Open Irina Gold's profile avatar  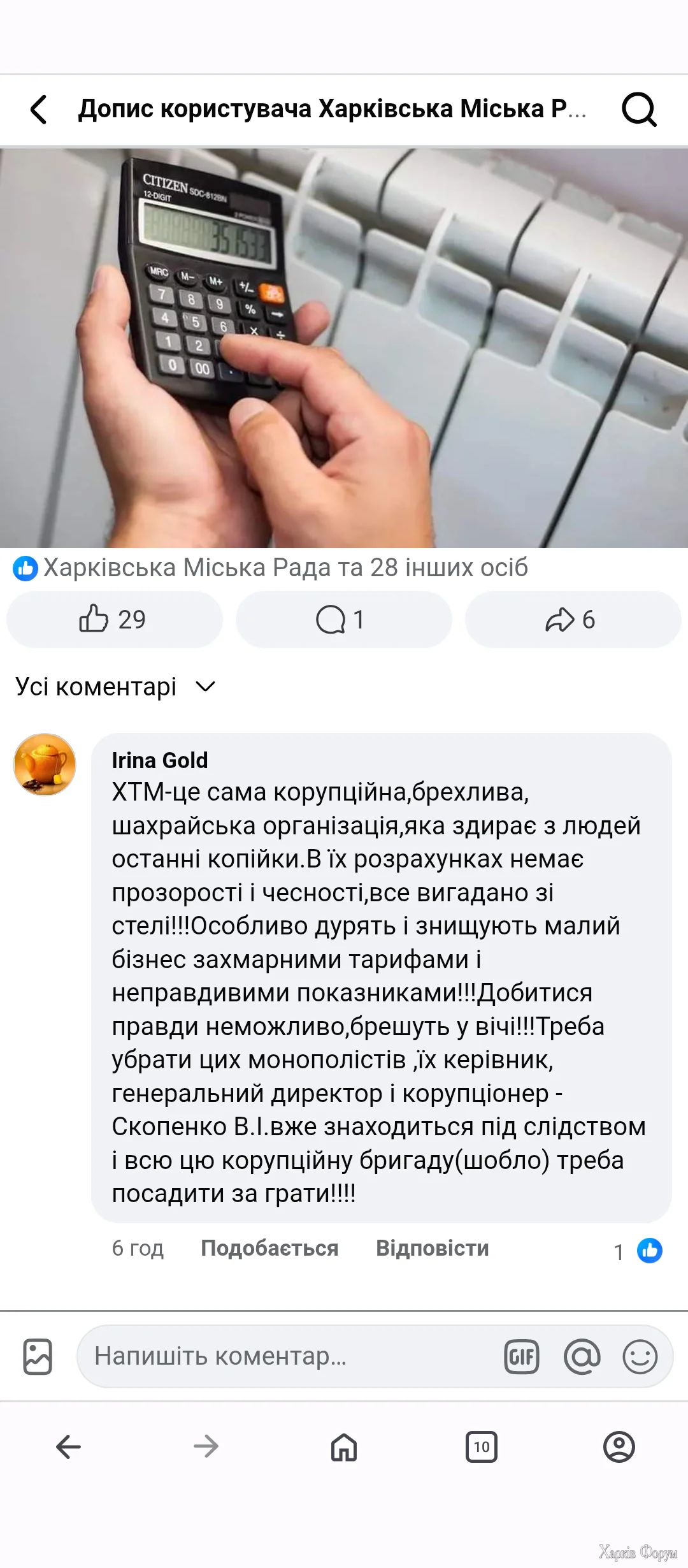pos(45,764)
